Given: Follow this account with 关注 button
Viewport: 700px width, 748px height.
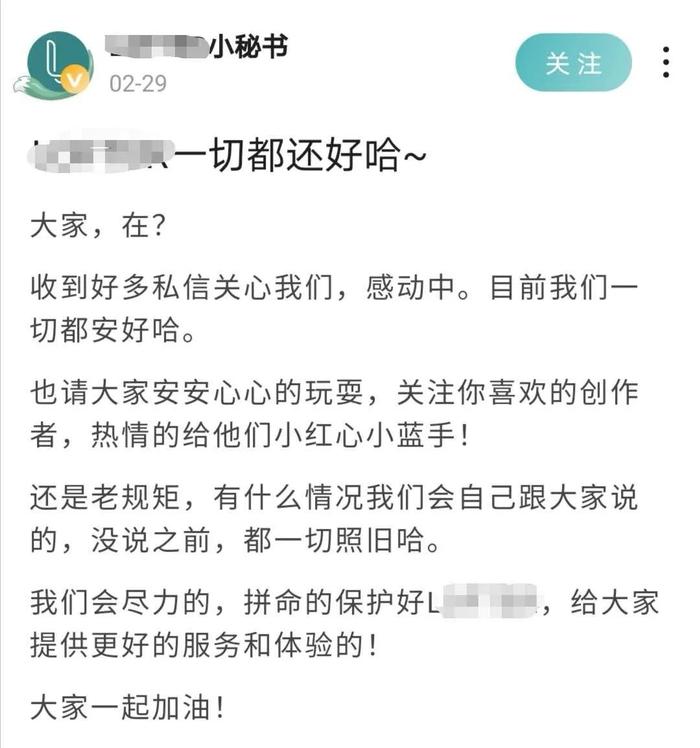Looking at the screenshot, I should (573, 62).
